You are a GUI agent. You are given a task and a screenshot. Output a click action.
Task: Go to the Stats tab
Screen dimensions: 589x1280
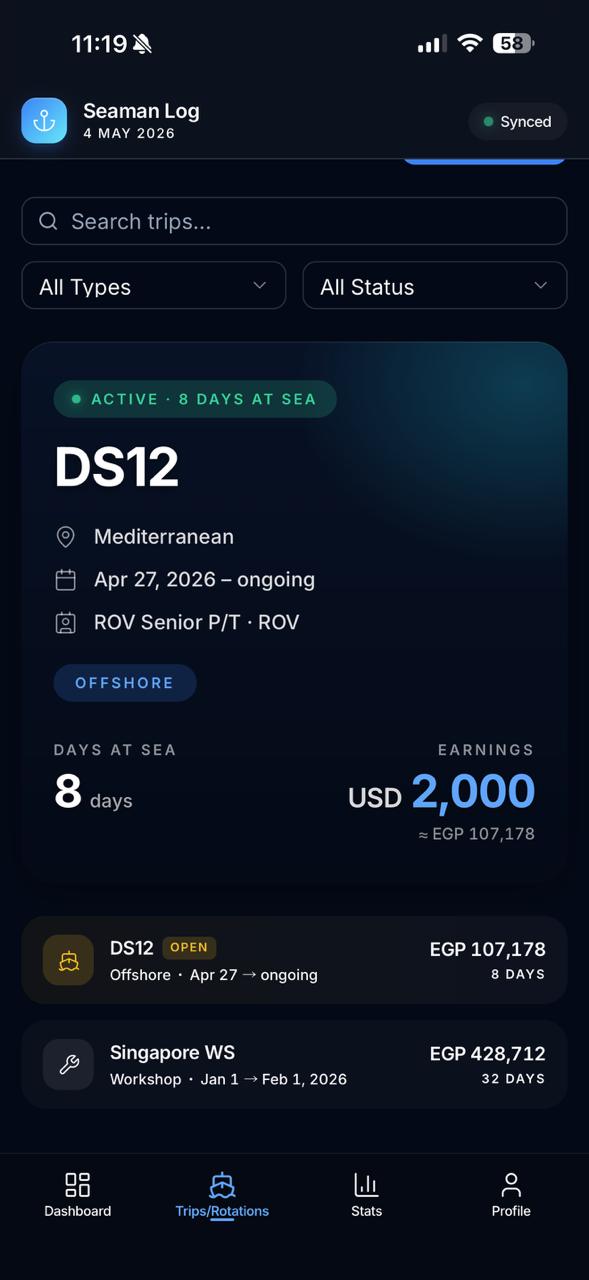point(366,1196)
